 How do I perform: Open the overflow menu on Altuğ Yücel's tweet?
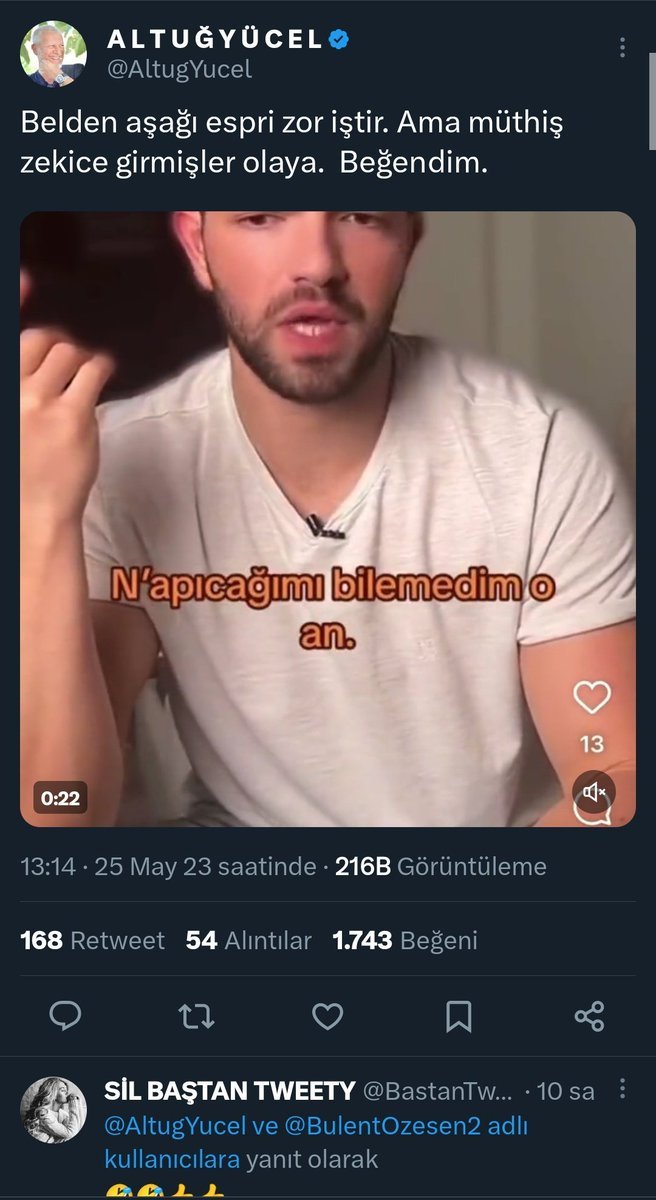[622, 47]
